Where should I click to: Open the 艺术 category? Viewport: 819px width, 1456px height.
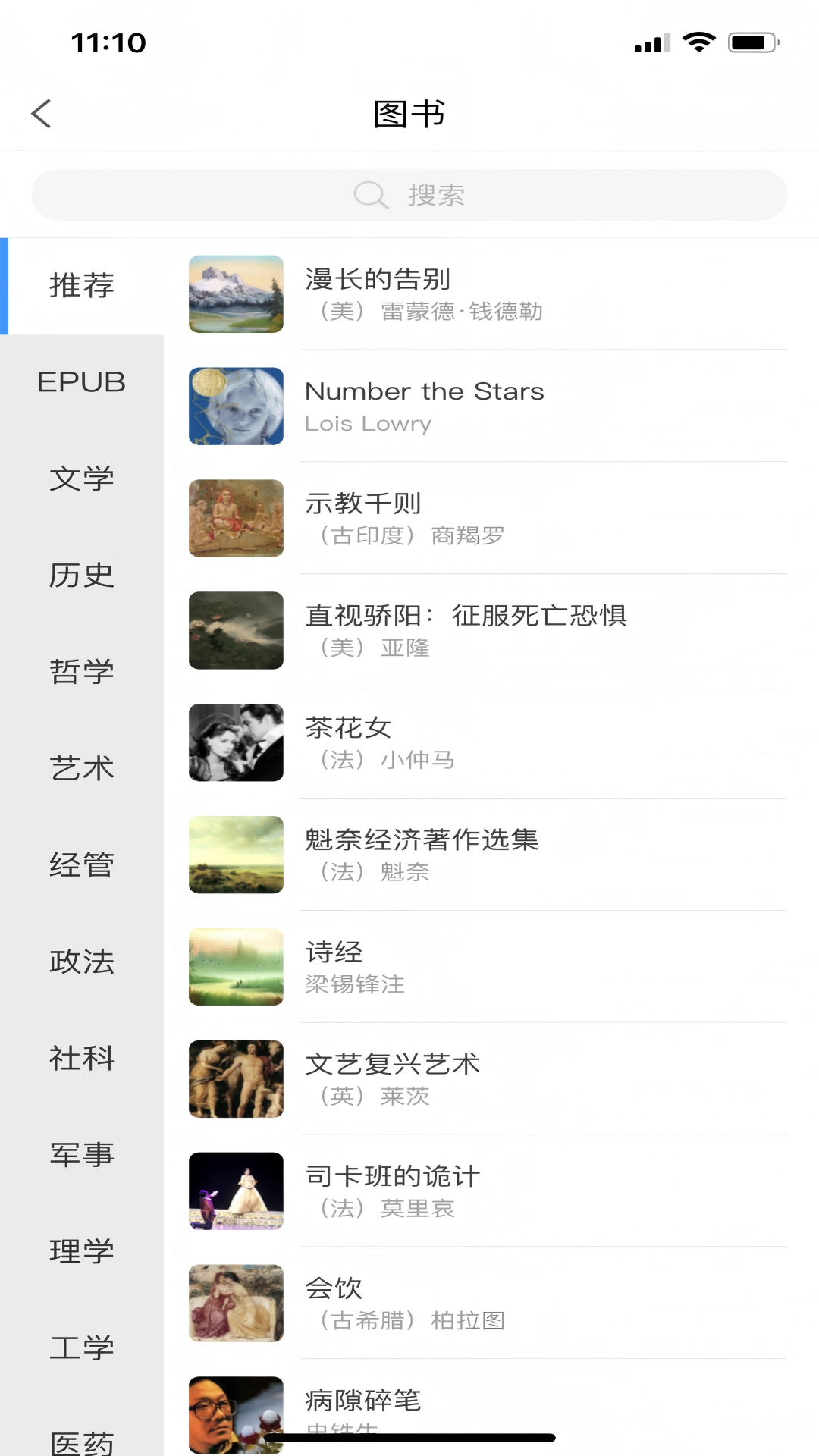click(82, 768)
